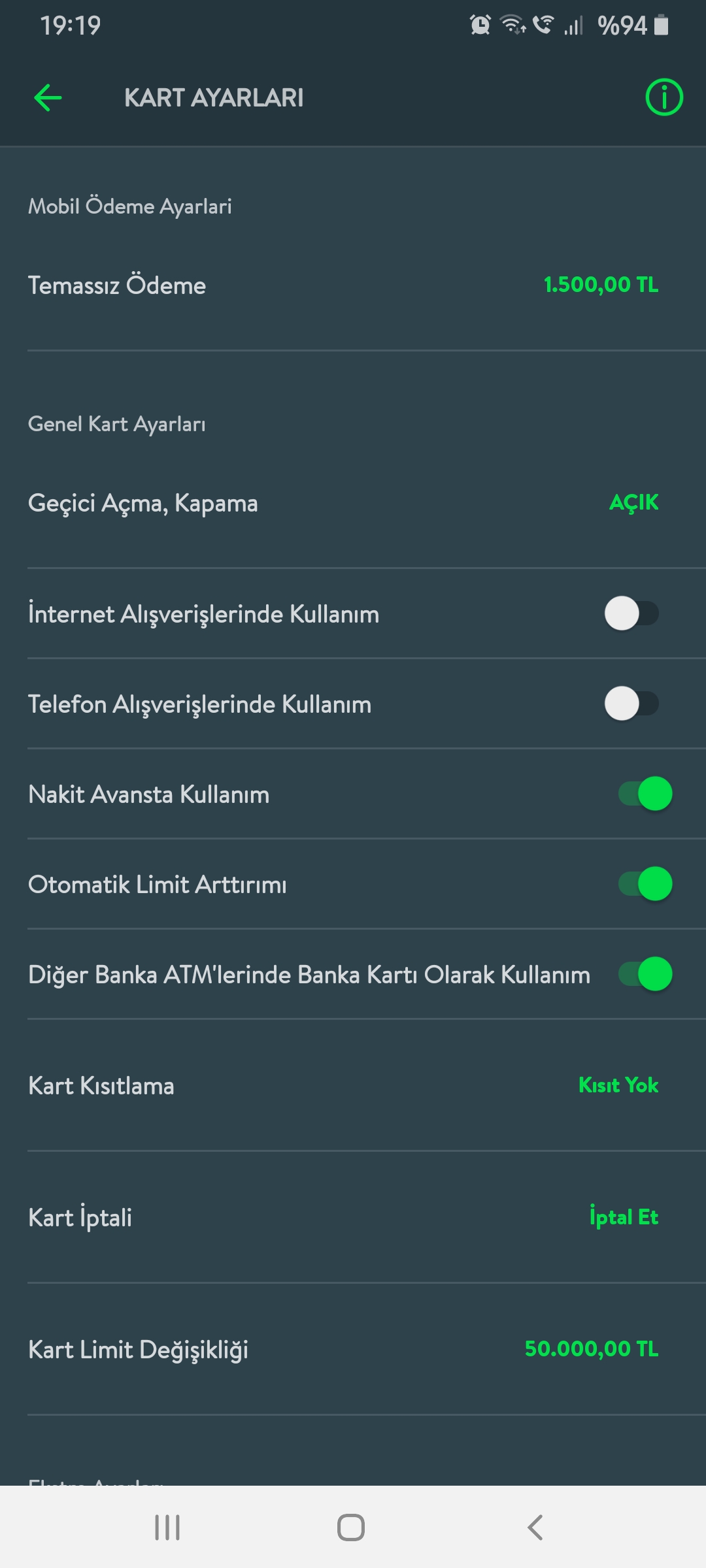
Task: Open Kart Kısıtlama row
Action: 353,1086
